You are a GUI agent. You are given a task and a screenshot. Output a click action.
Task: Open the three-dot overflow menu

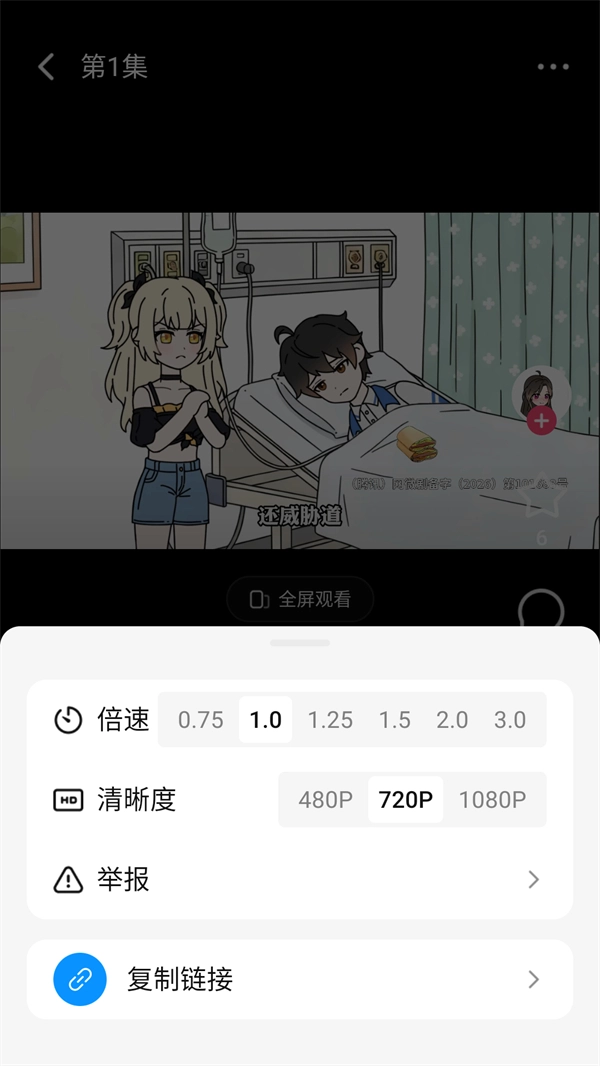coord(552,67)
